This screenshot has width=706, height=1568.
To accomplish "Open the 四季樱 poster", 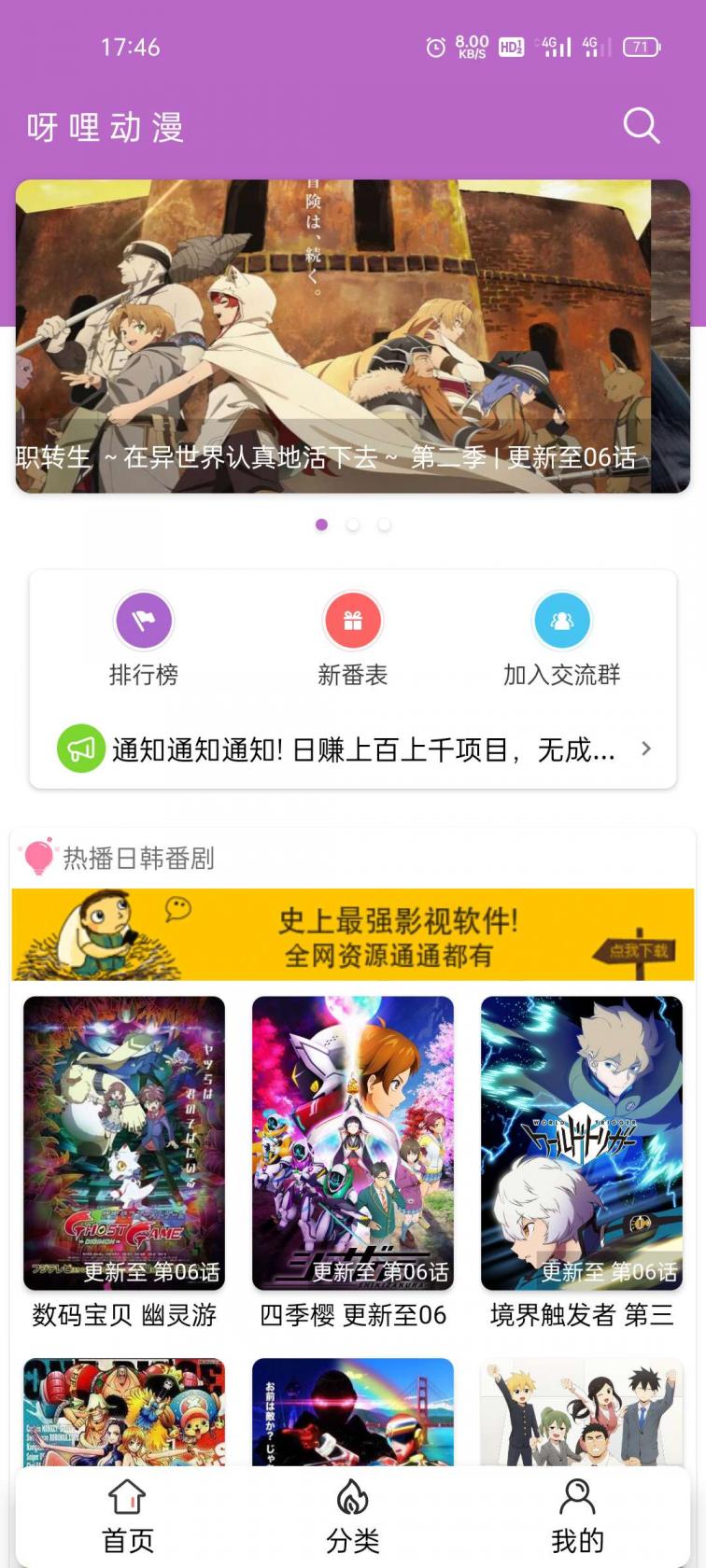I will coord(353,1143).
